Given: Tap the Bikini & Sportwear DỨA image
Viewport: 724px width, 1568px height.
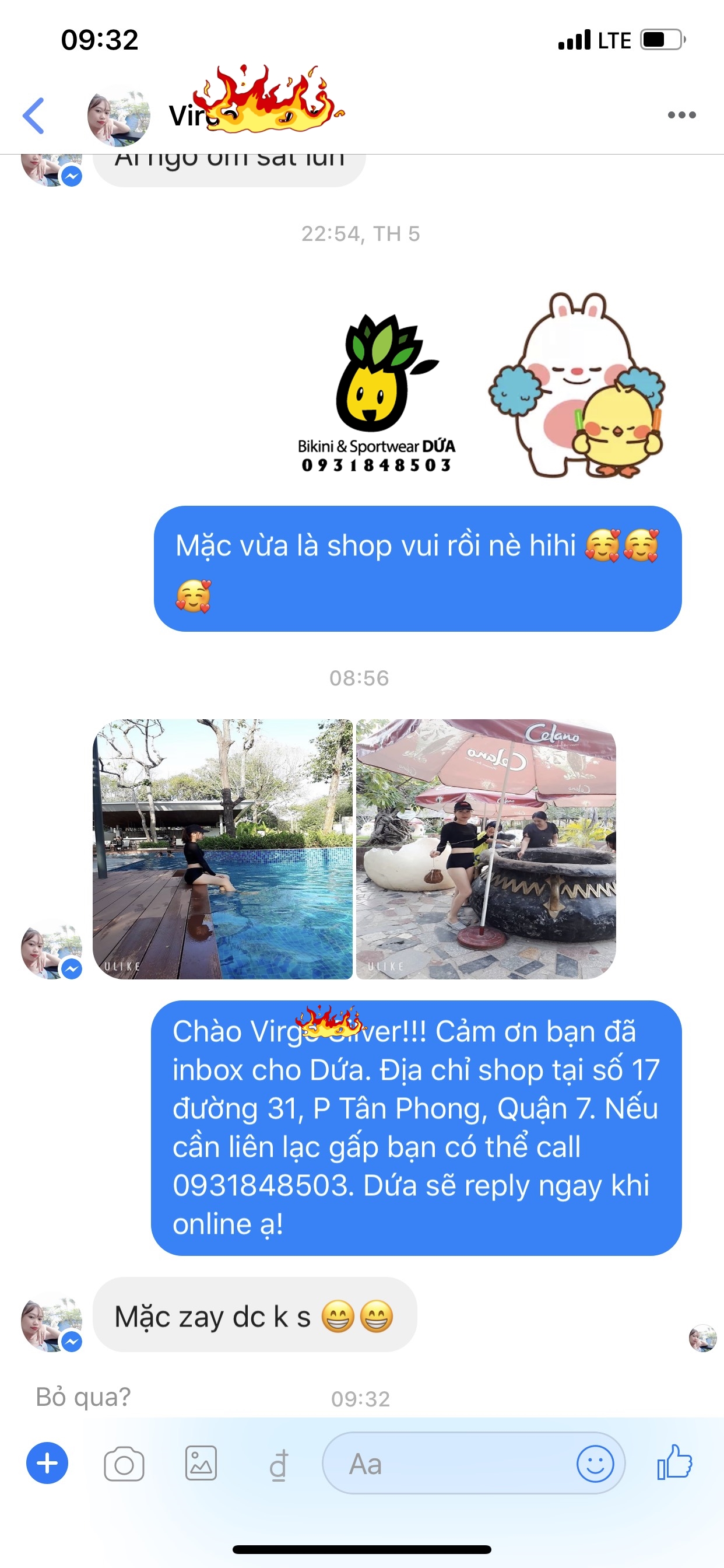Looking at the screenshot, I should [x=377, y=393].
